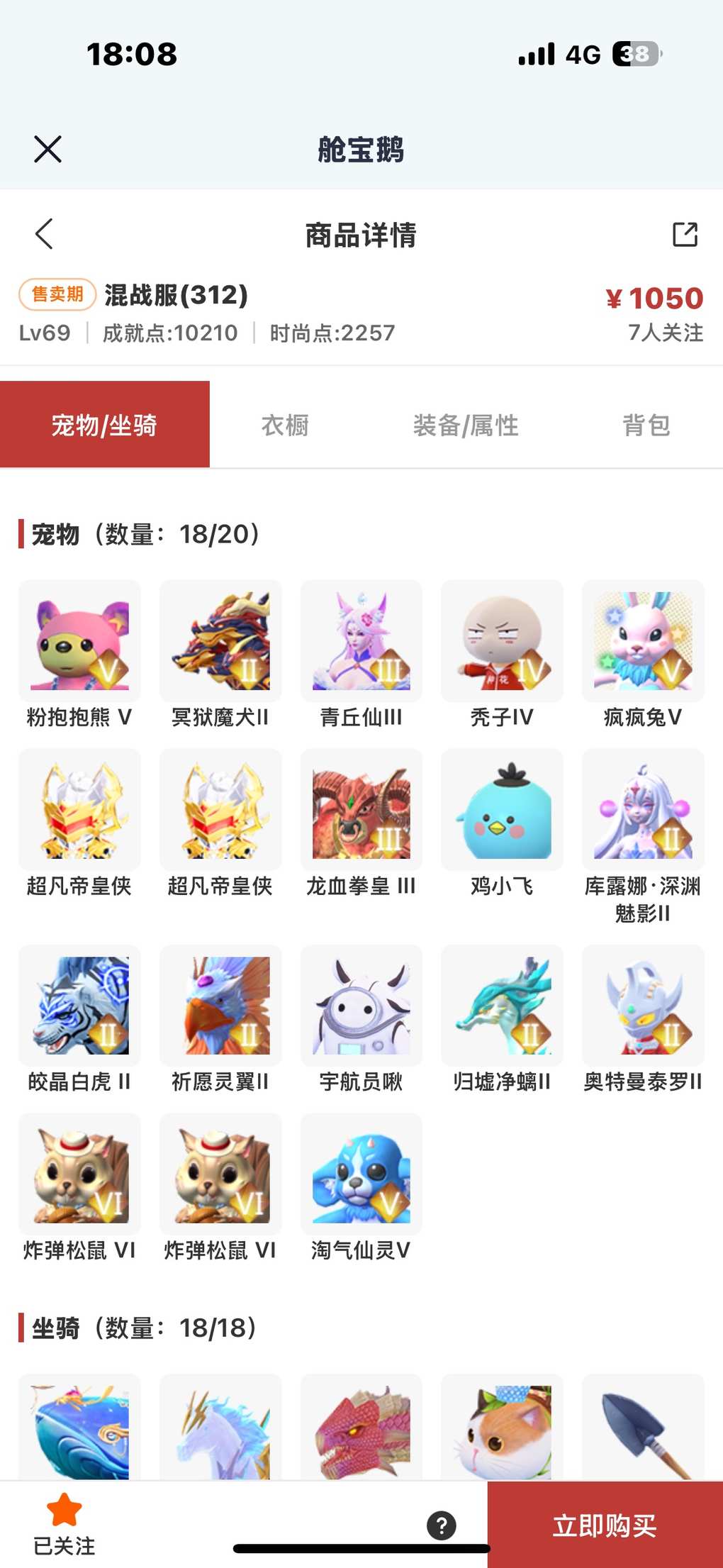Select the 宠物/坐骑 tab
The height and width of the screenshot is (1568, 723).
[104, 426]
